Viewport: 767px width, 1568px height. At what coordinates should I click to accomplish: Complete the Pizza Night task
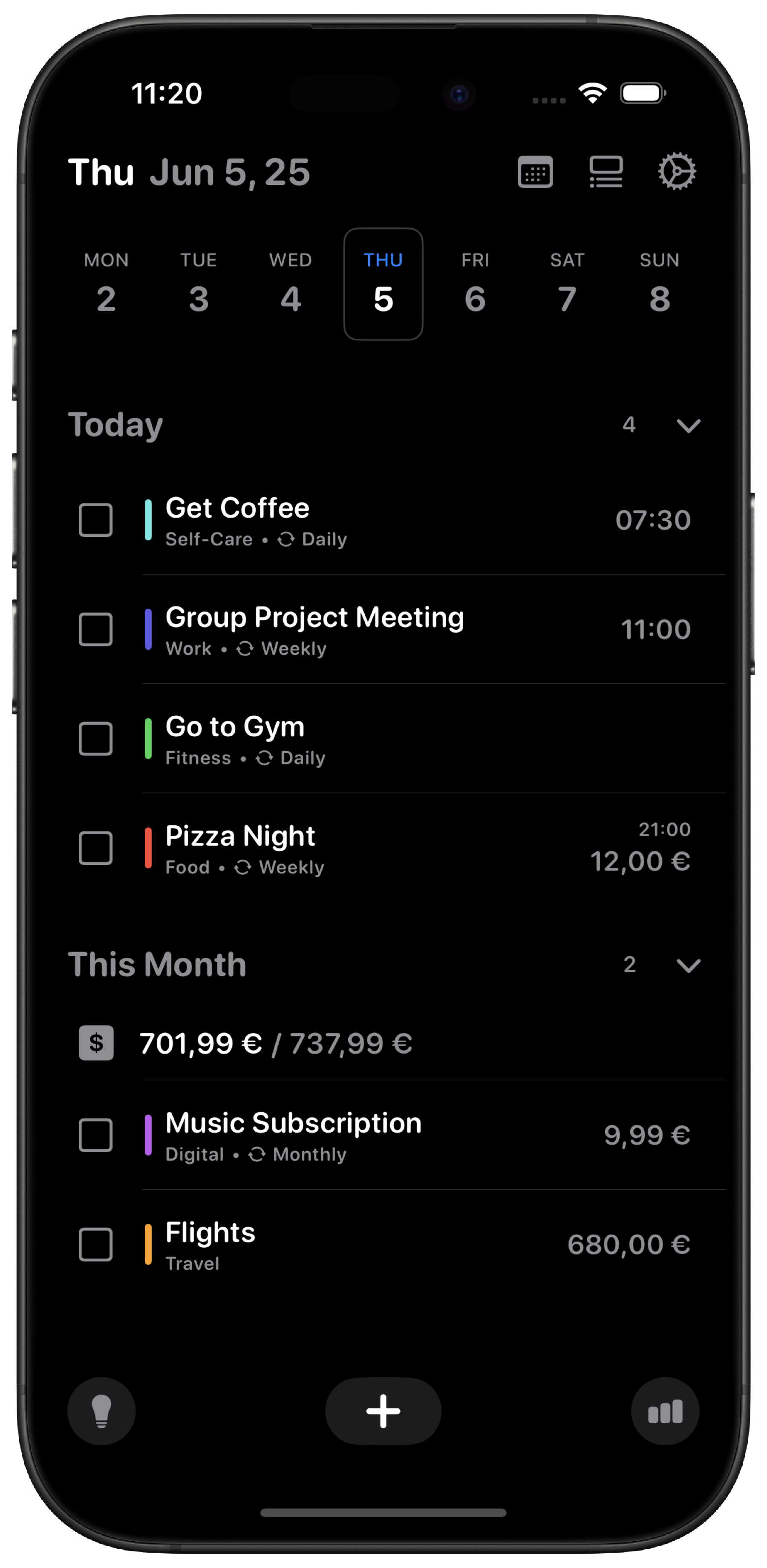(x=95, y=848)
